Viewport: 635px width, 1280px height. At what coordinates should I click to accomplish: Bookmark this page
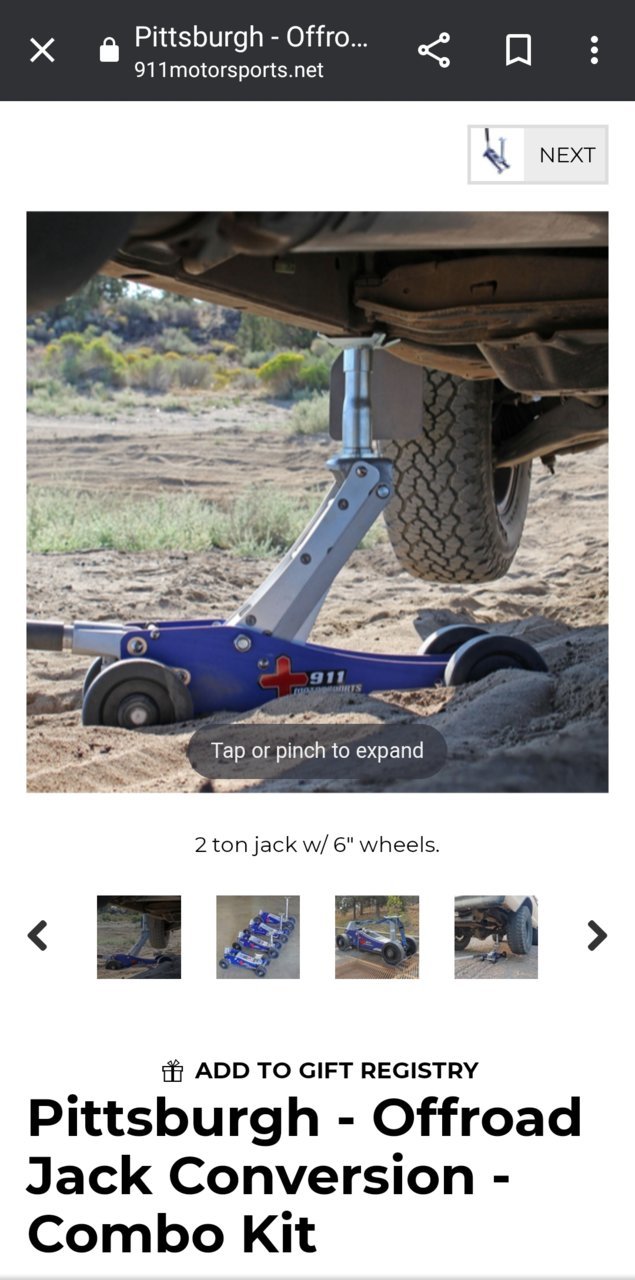point(518,50)
